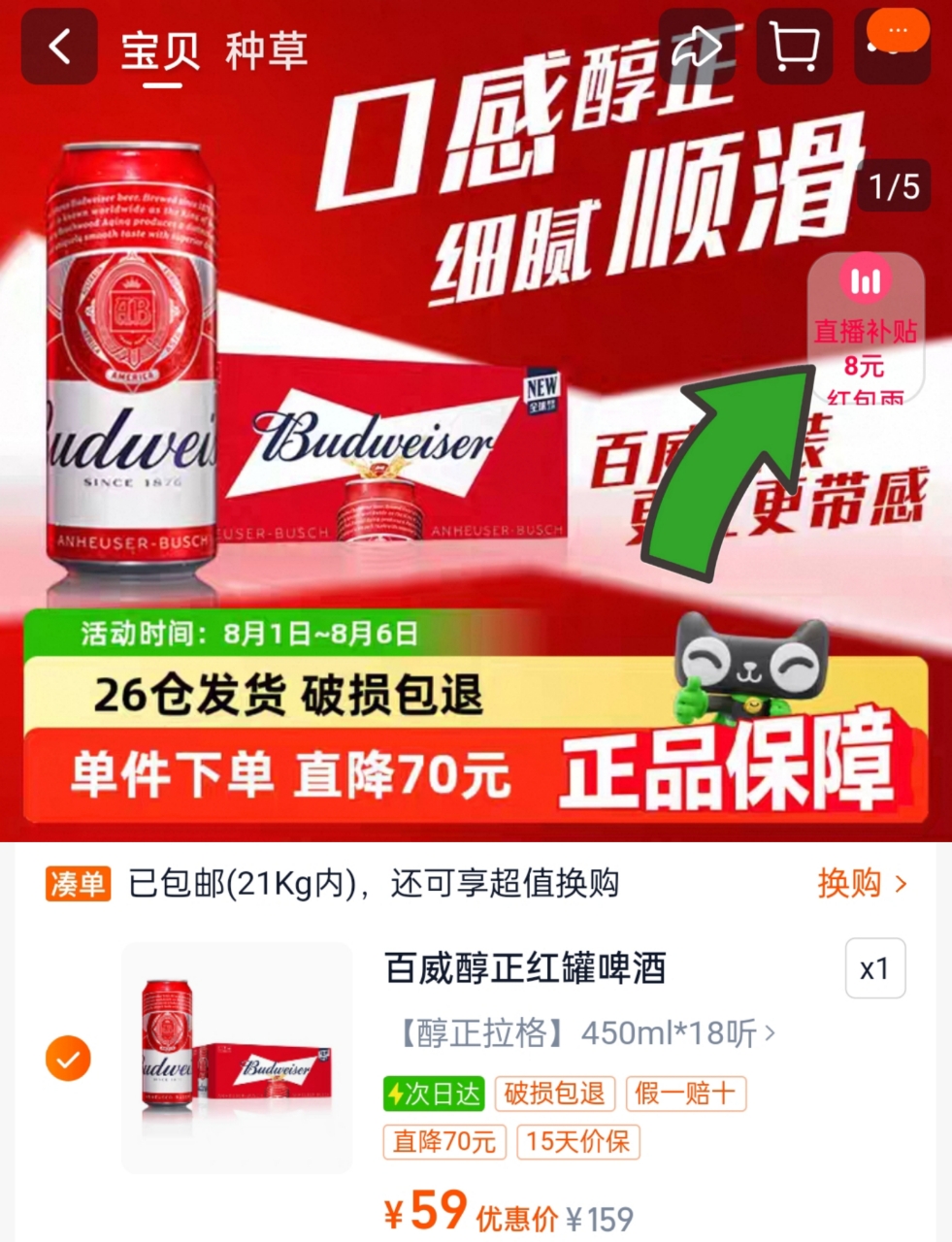Open the chevron next to 换购
952x1242 pixels.
(x=903, y=884)
